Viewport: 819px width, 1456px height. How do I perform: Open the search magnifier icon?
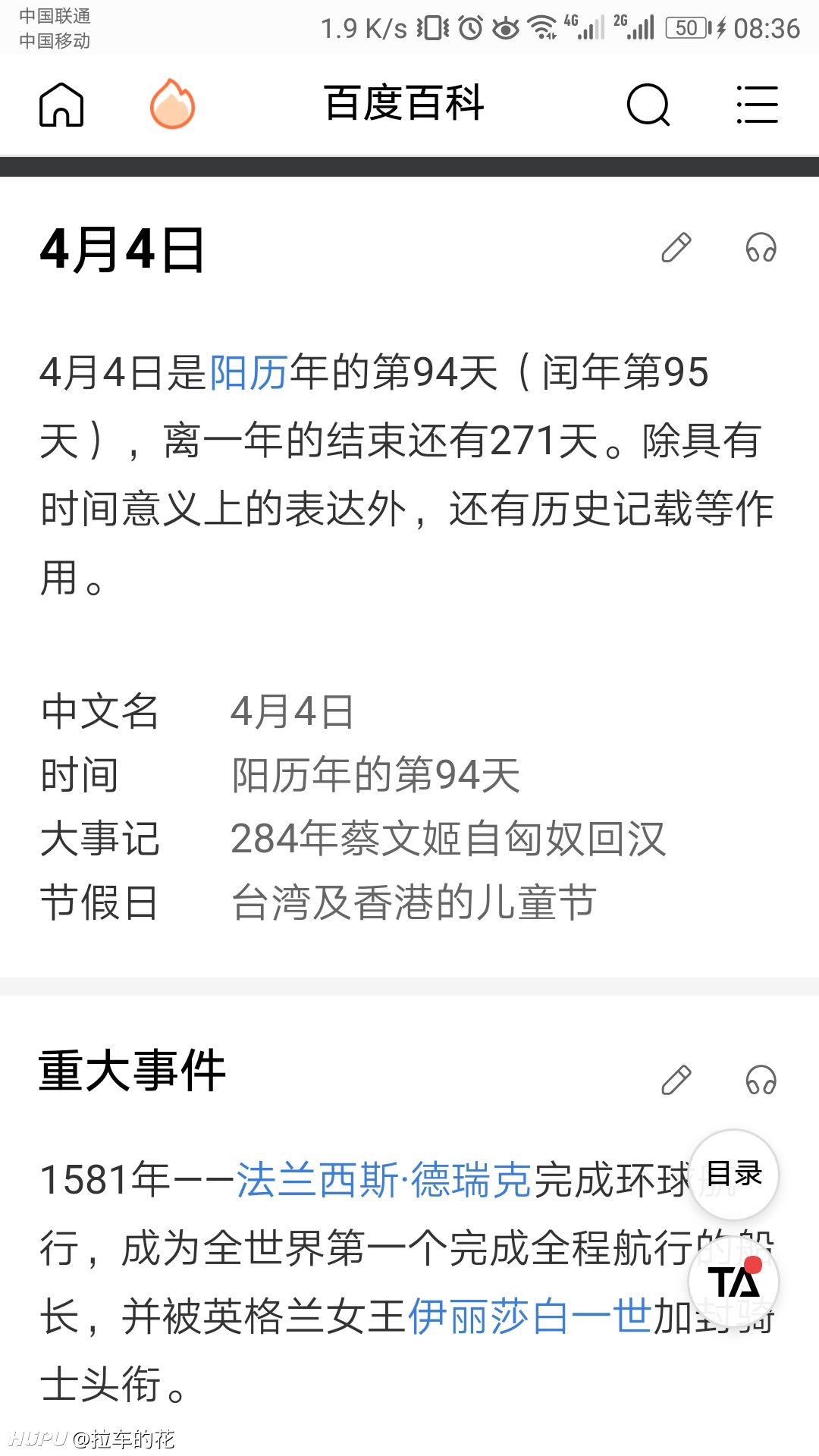pos(648,105)
